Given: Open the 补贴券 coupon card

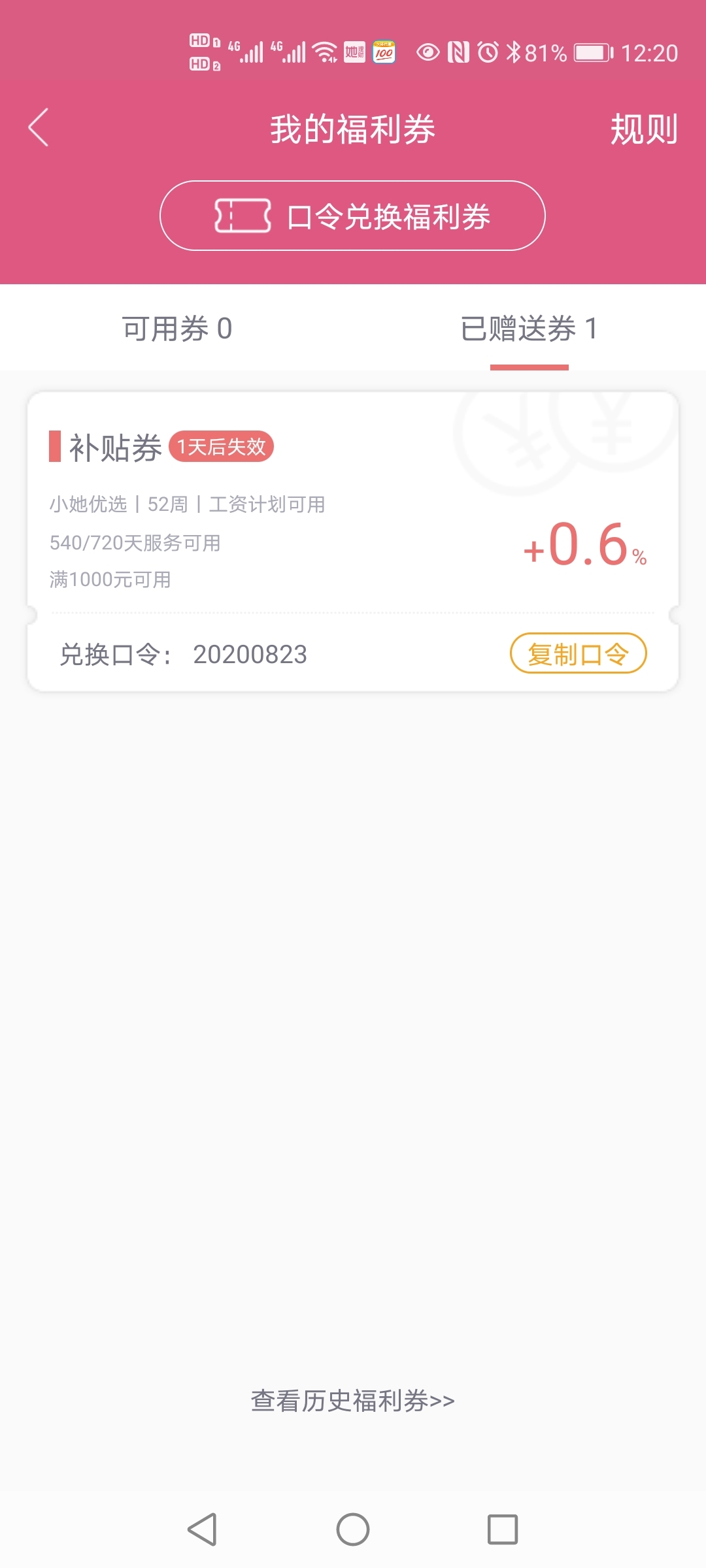Looking at the screenshot, I should (x=353, y=541).
